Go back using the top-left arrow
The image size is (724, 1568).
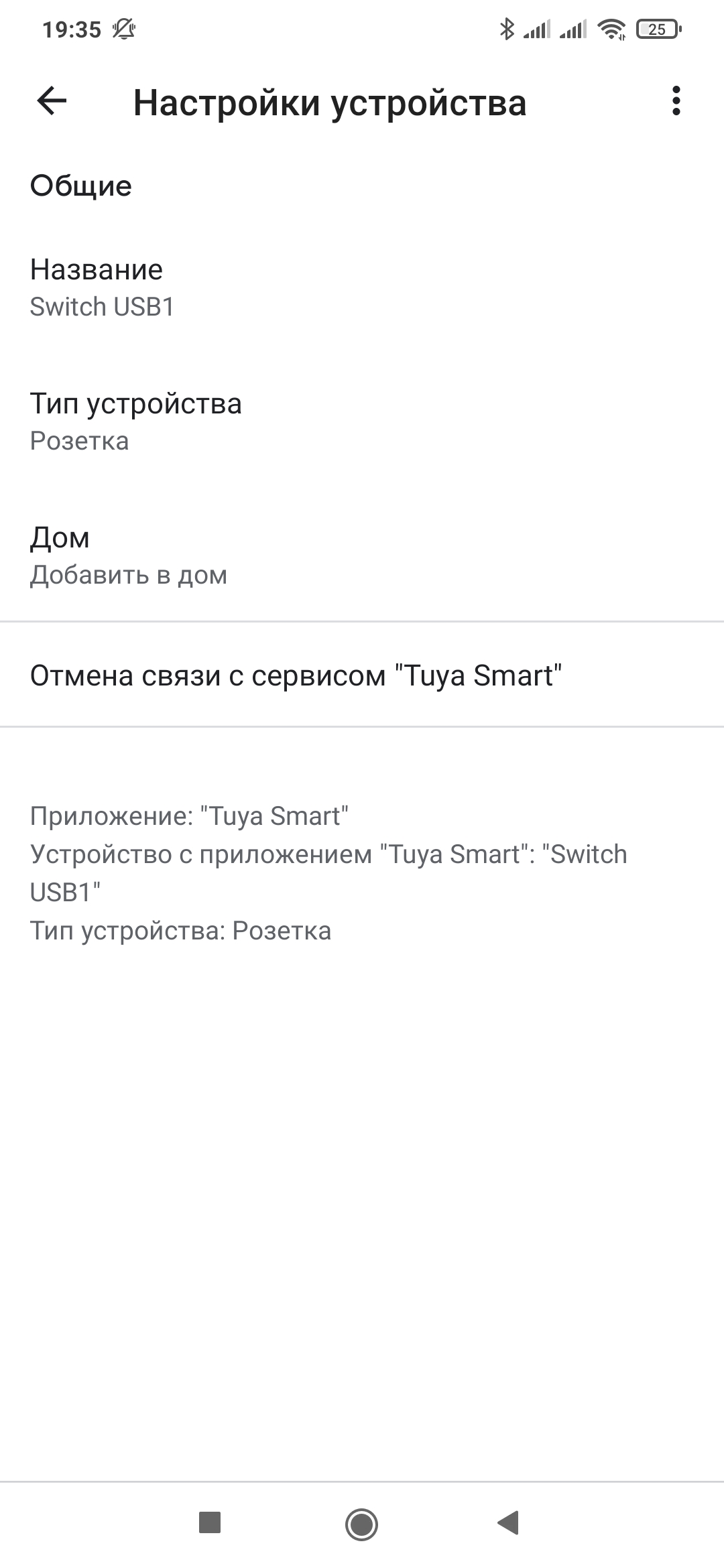coord(52,102)
